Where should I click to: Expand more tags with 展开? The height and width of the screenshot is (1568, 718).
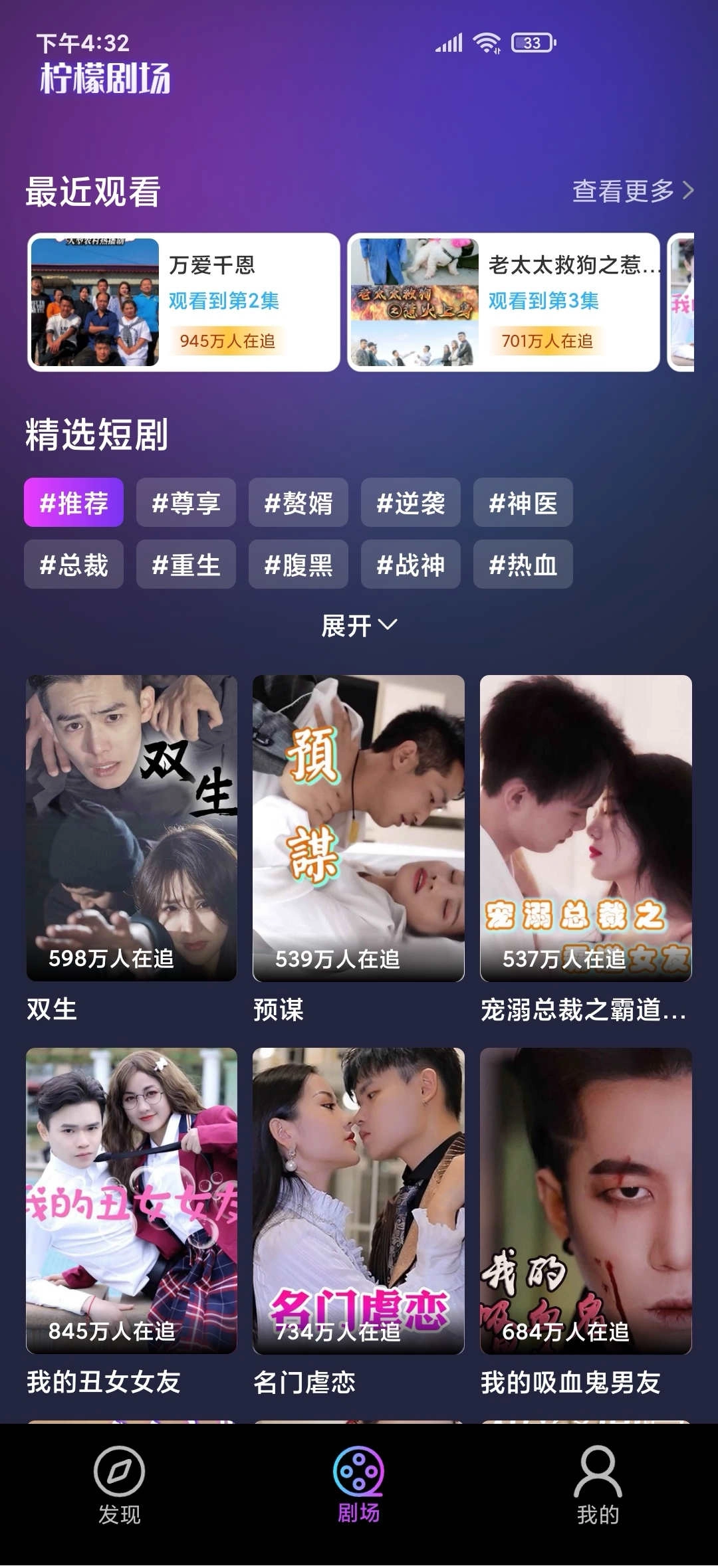point(359,623)
